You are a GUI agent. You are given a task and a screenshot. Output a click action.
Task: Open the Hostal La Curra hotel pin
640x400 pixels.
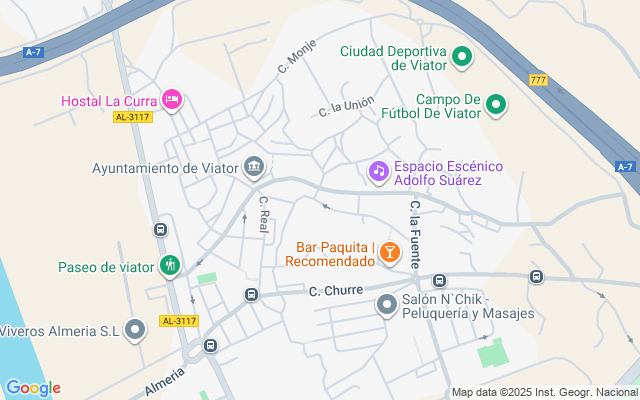coord(172,100)
